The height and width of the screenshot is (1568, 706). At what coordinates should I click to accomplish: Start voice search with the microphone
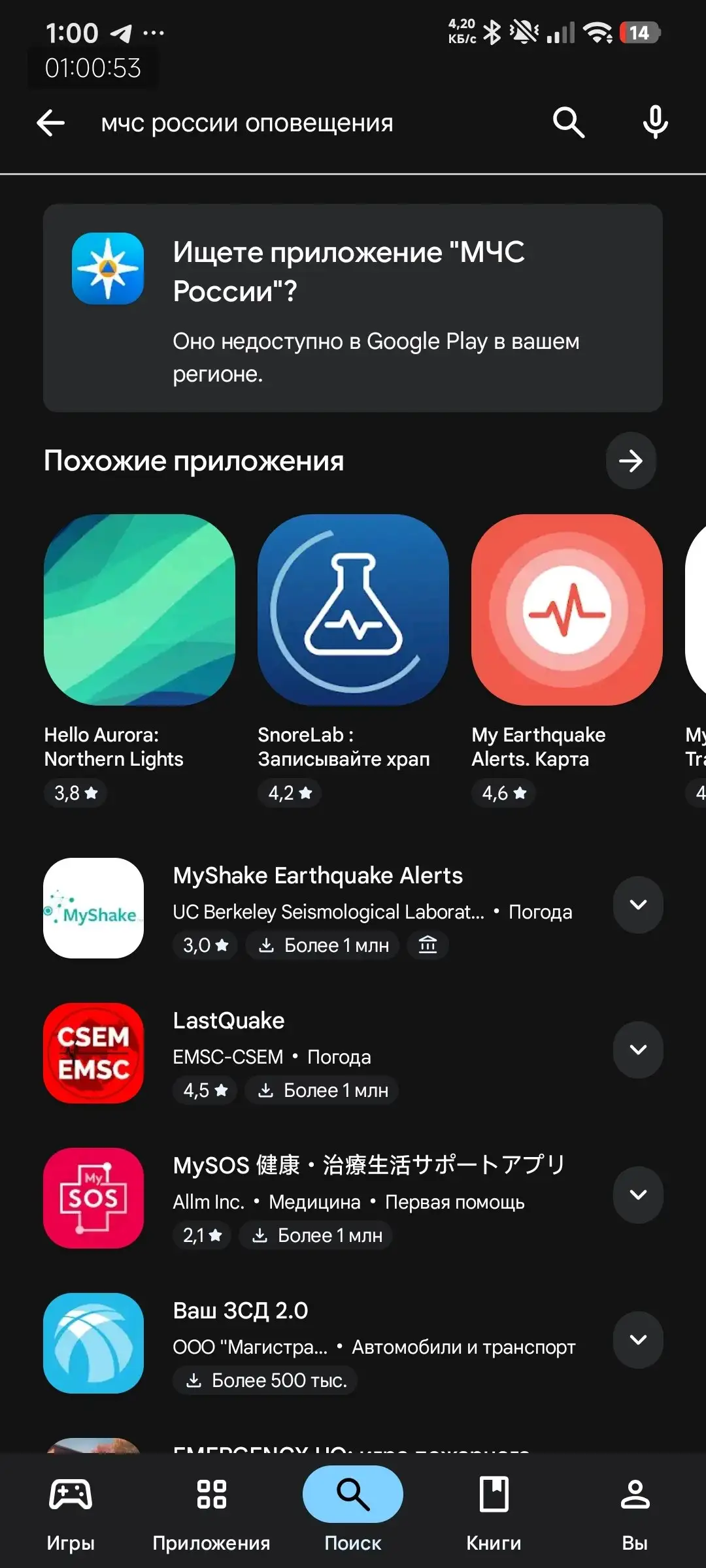click(x=655, y=123)
